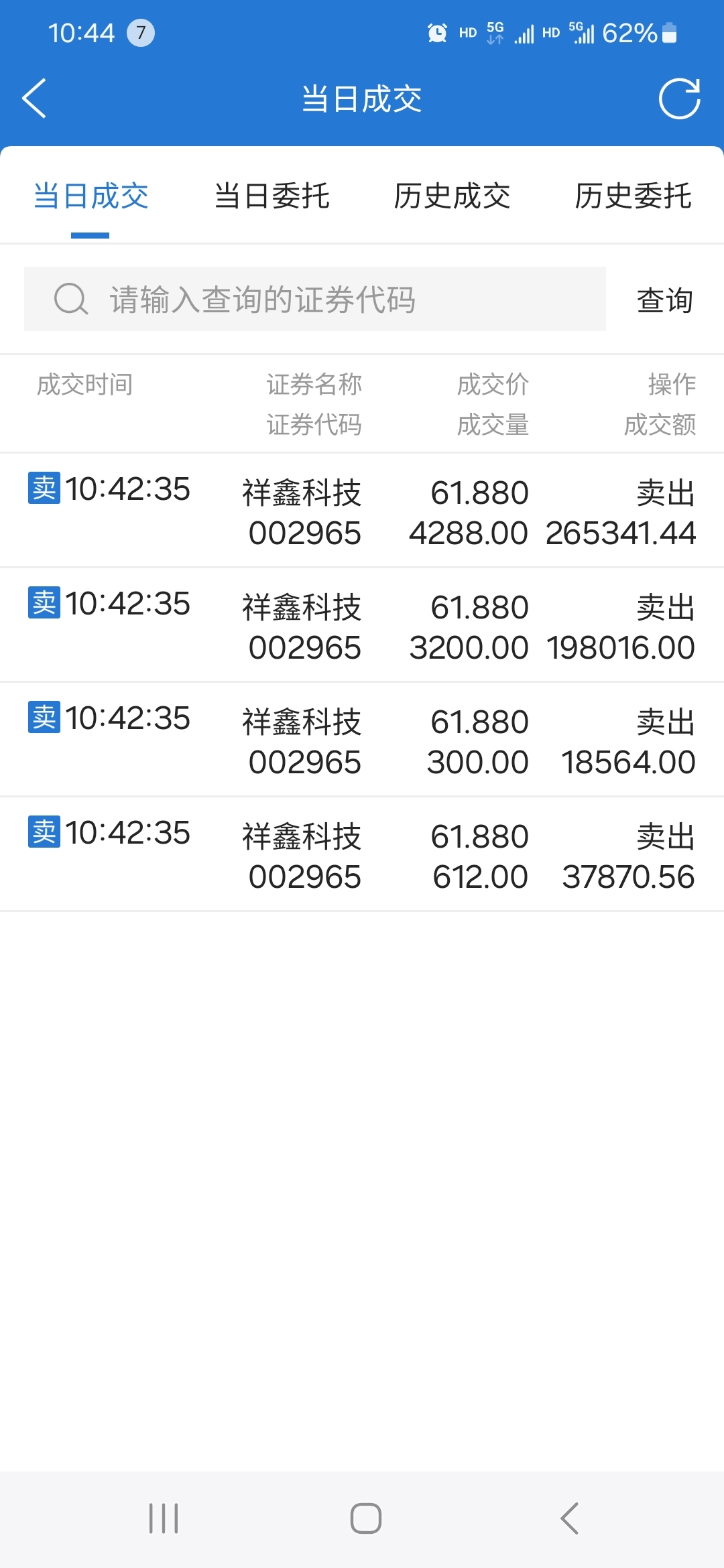Open recent apps from the navigation bar
Viewport: 724px width, 1568px height.
tap(164, 1518)
